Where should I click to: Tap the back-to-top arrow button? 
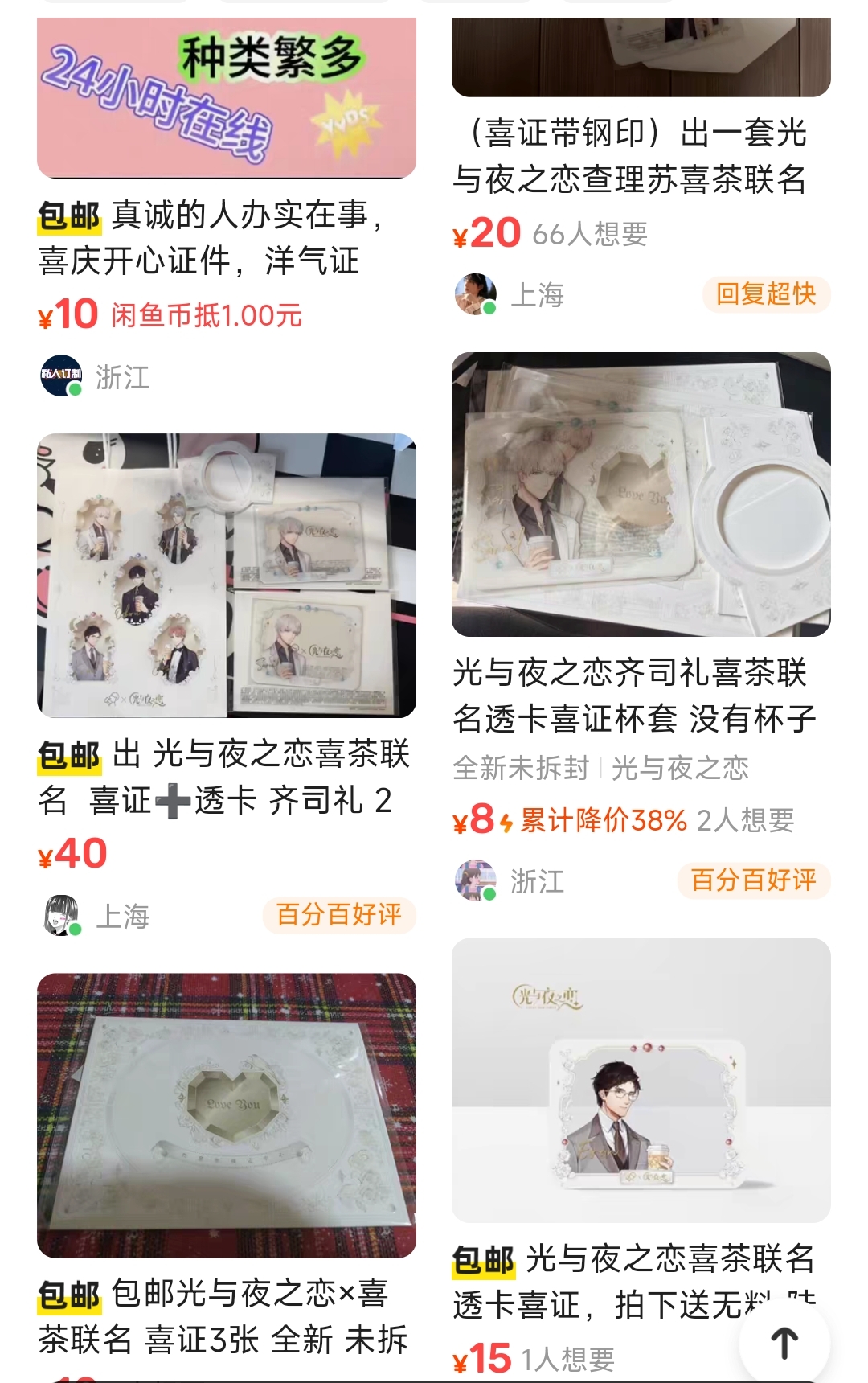784,1343
